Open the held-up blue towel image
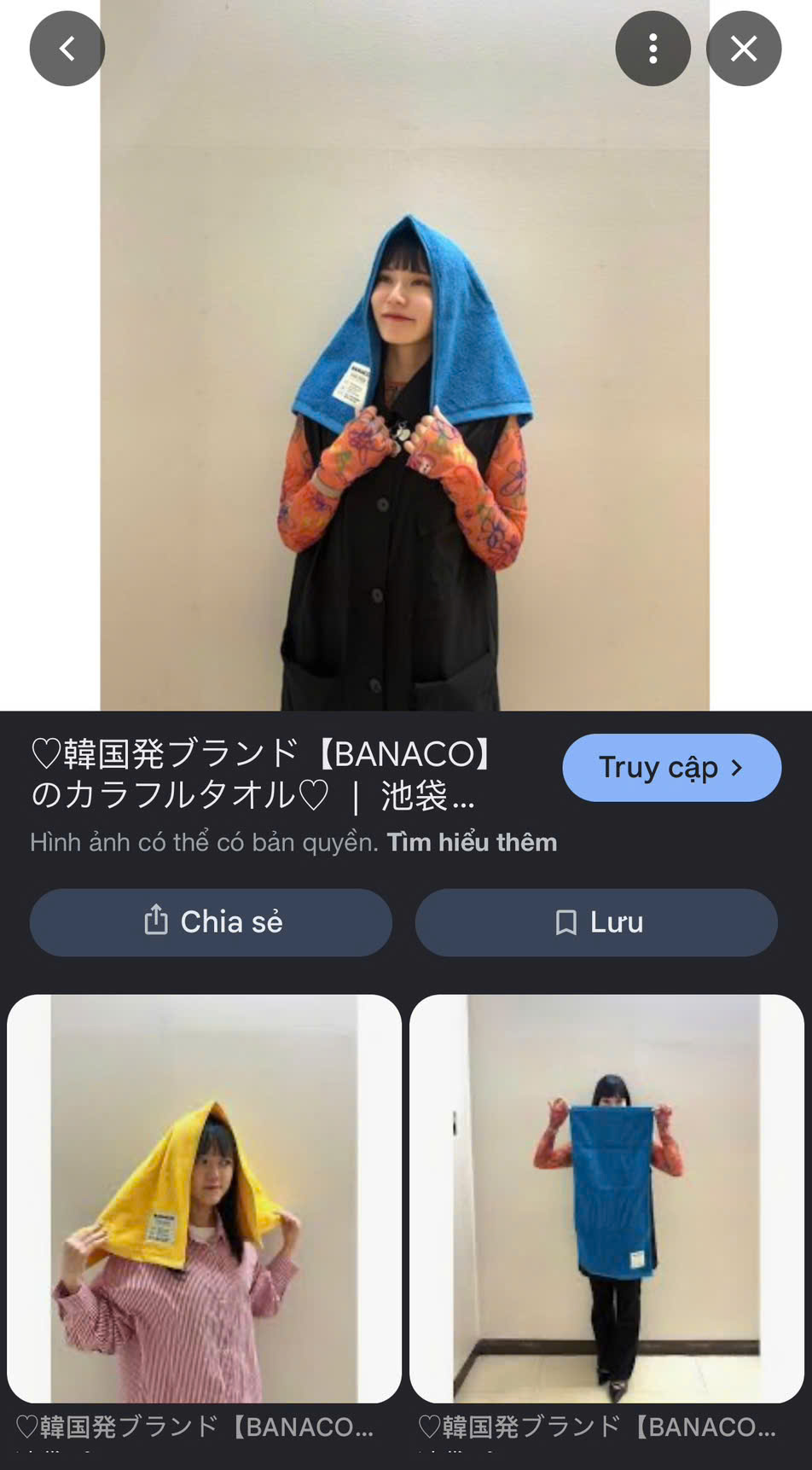Image resolution: width=812 pixels, height=1470 pixels. pyautogui.click(x=606, y=1199)
